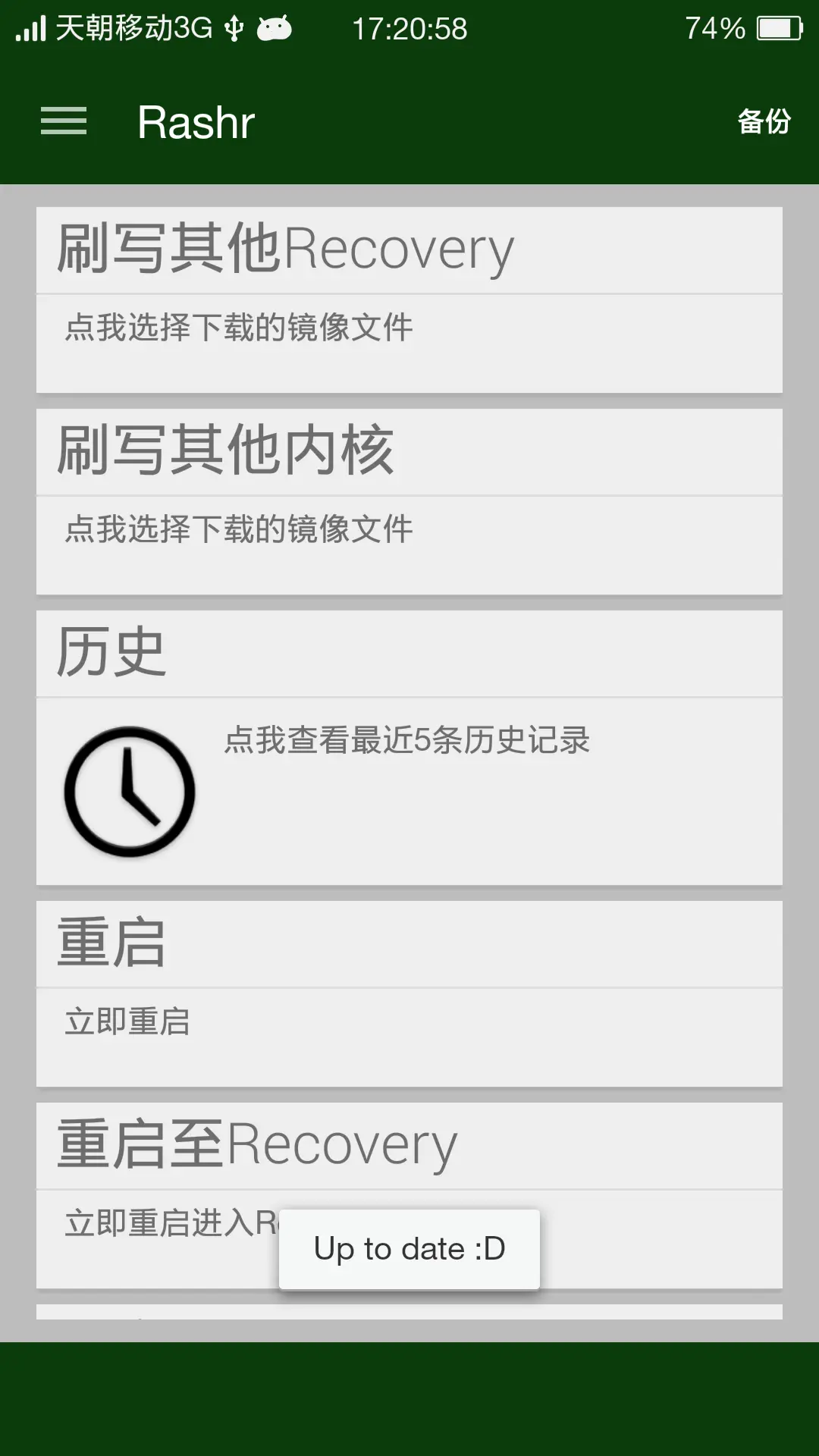Dismiss the Up to date toast

tap(409, 1247)
